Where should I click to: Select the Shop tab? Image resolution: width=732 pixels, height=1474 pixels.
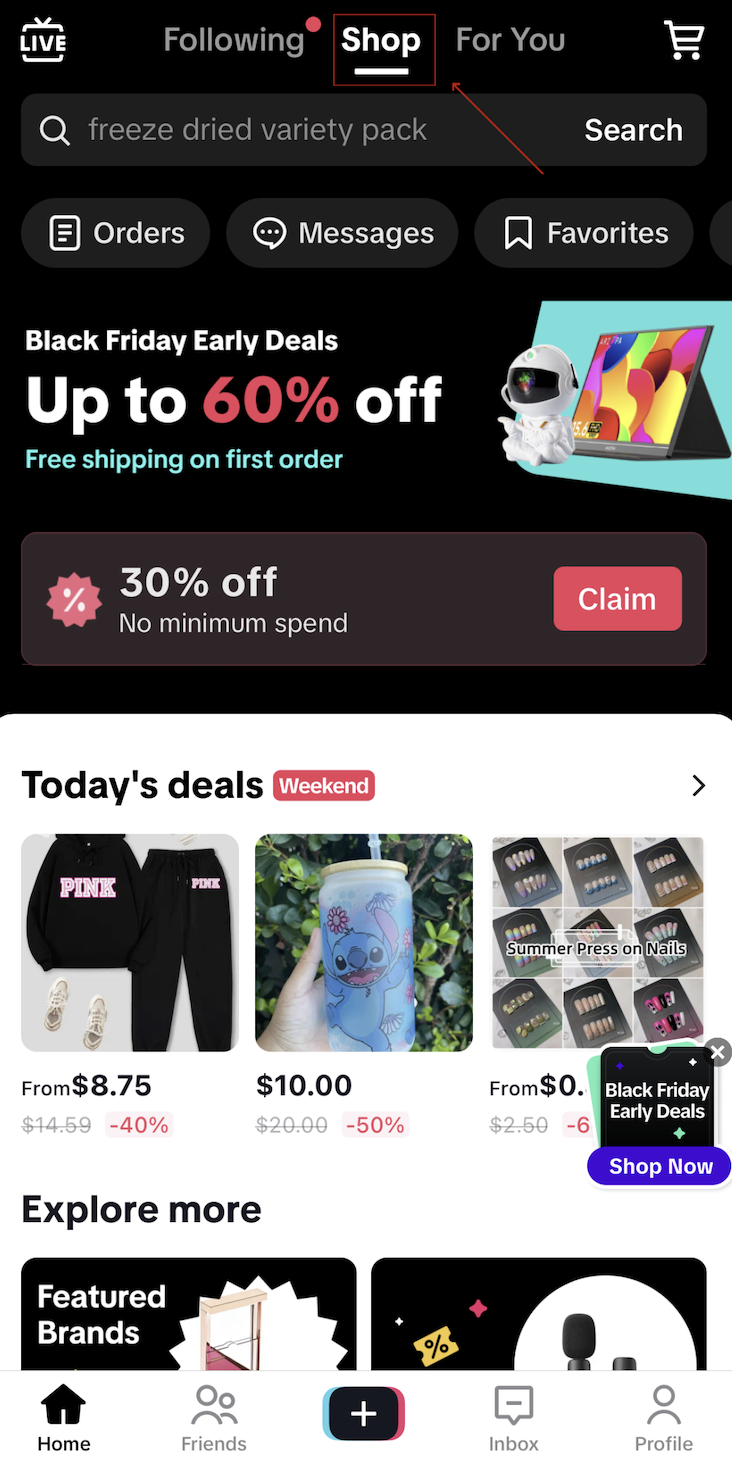pos(381,41)
